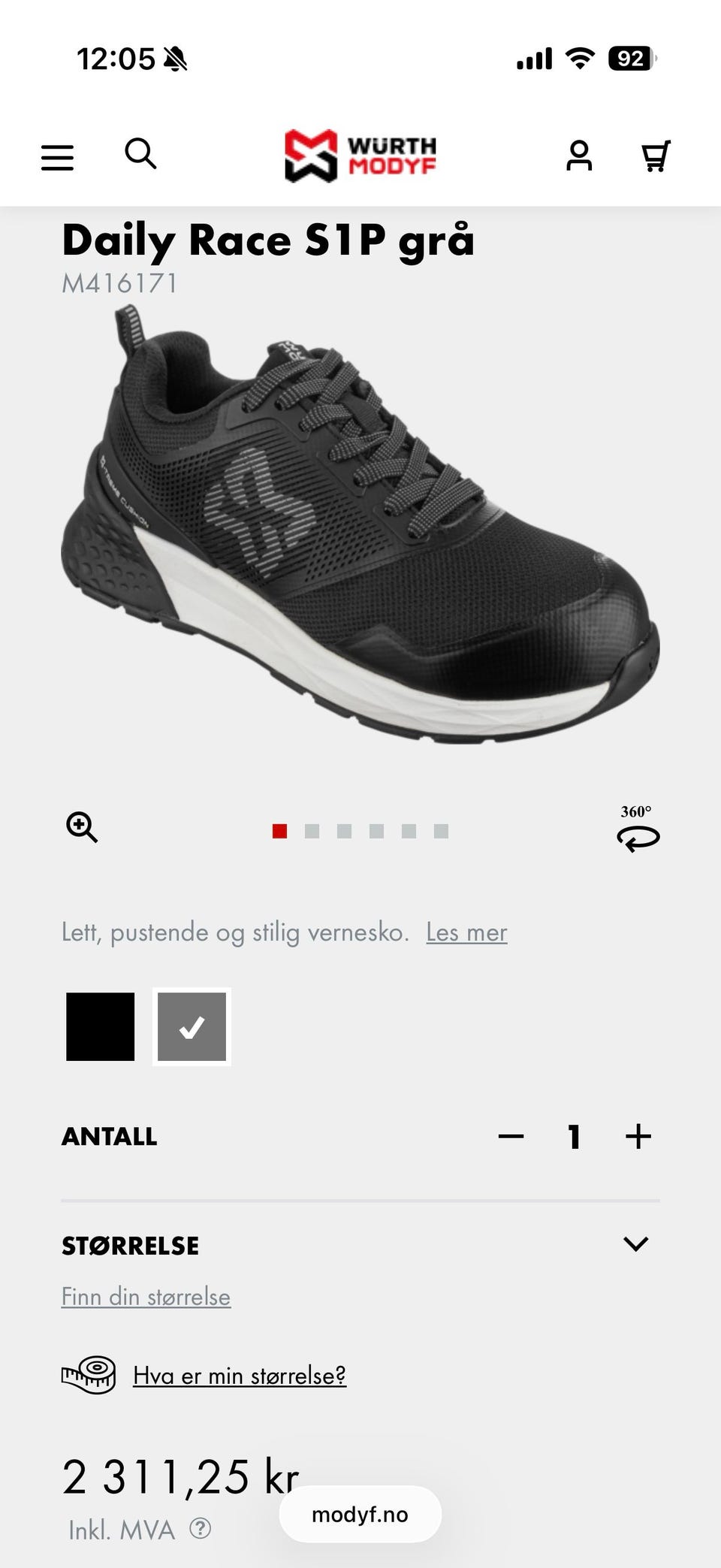This screenshot has width=721, height=1568.
Task: Open the 360° product view
Action: 638,828
